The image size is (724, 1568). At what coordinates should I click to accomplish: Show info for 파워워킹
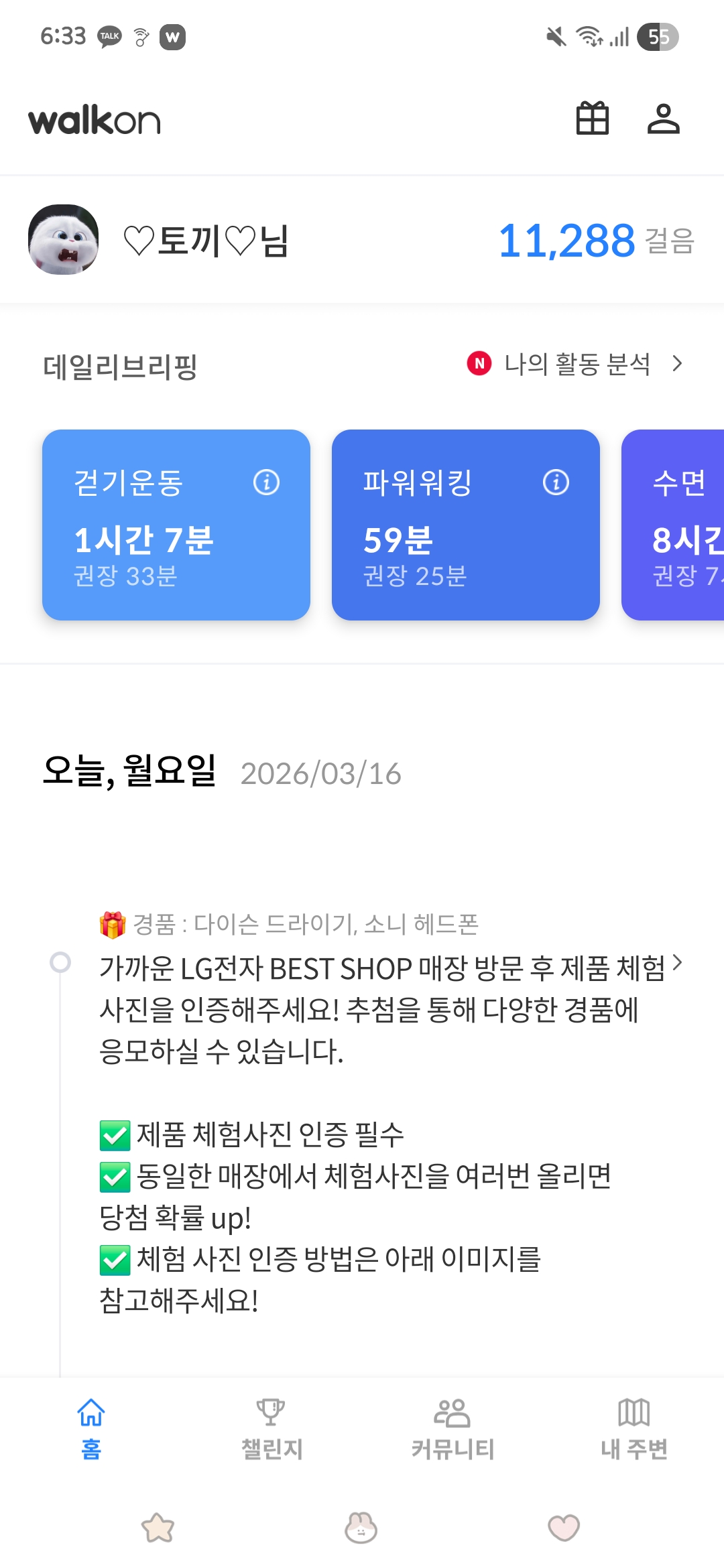pyautogui.click(x=556, y=482)
